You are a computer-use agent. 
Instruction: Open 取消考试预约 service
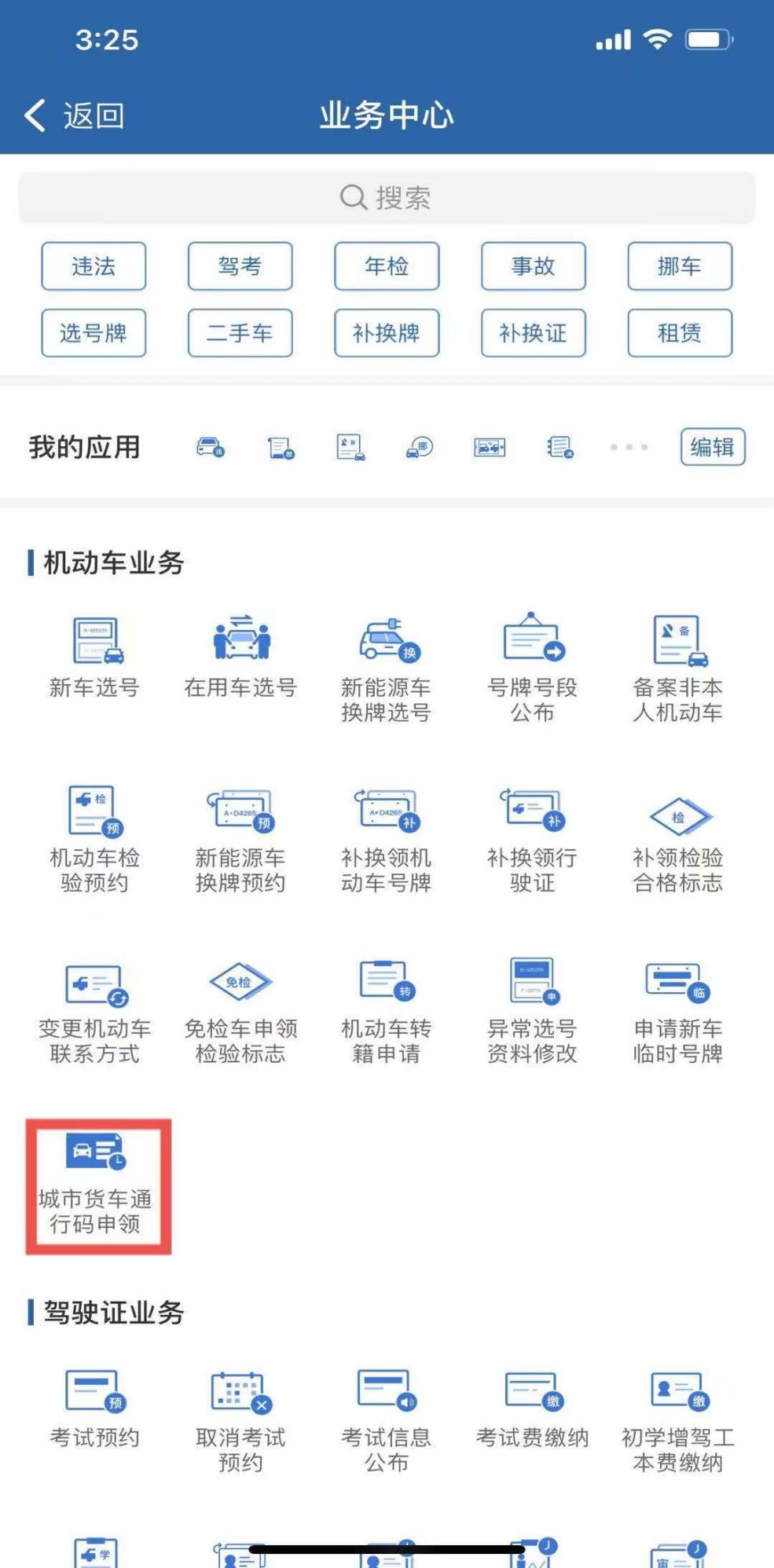(240, 1420)
